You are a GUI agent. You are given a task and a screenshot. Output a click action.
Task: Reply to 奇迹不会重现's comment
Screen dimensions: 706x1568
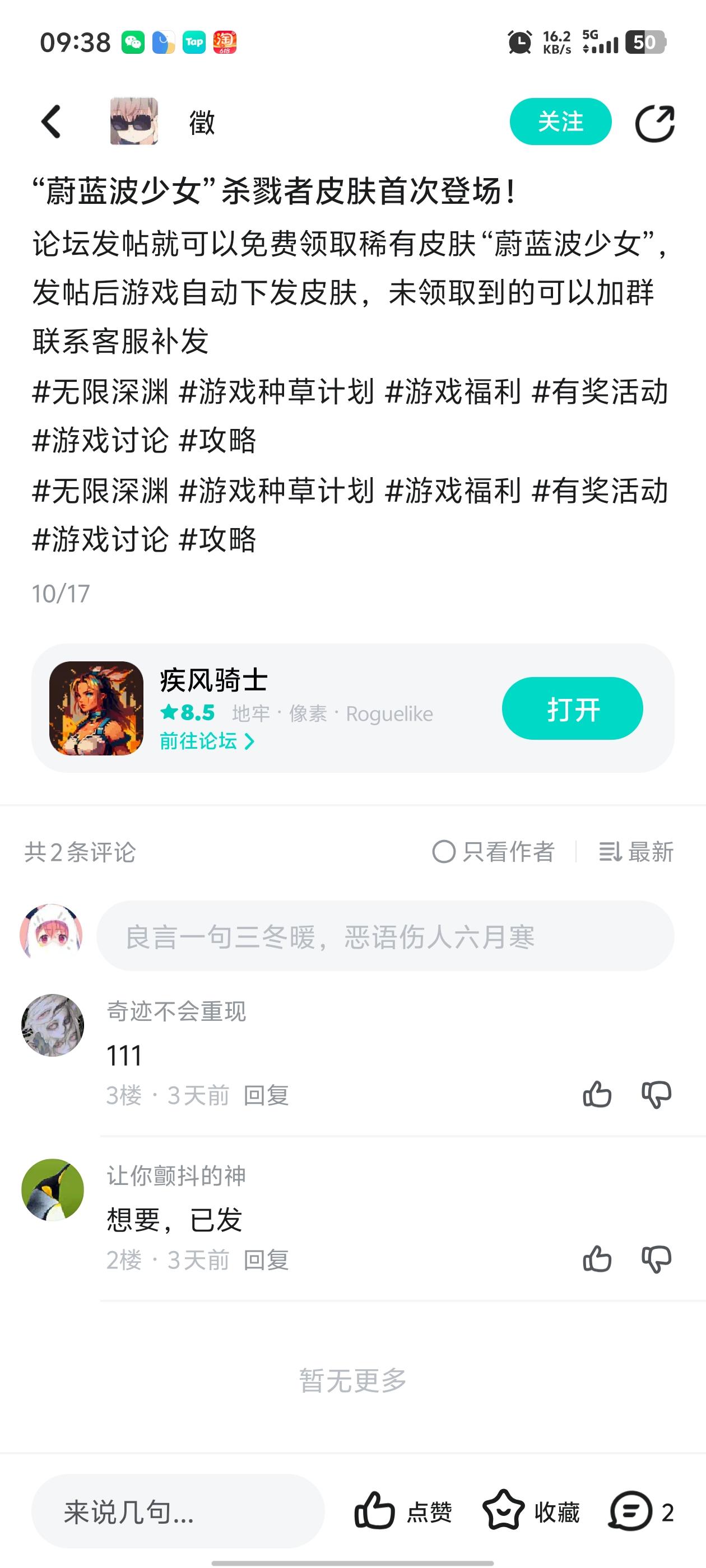[266, 1095]
